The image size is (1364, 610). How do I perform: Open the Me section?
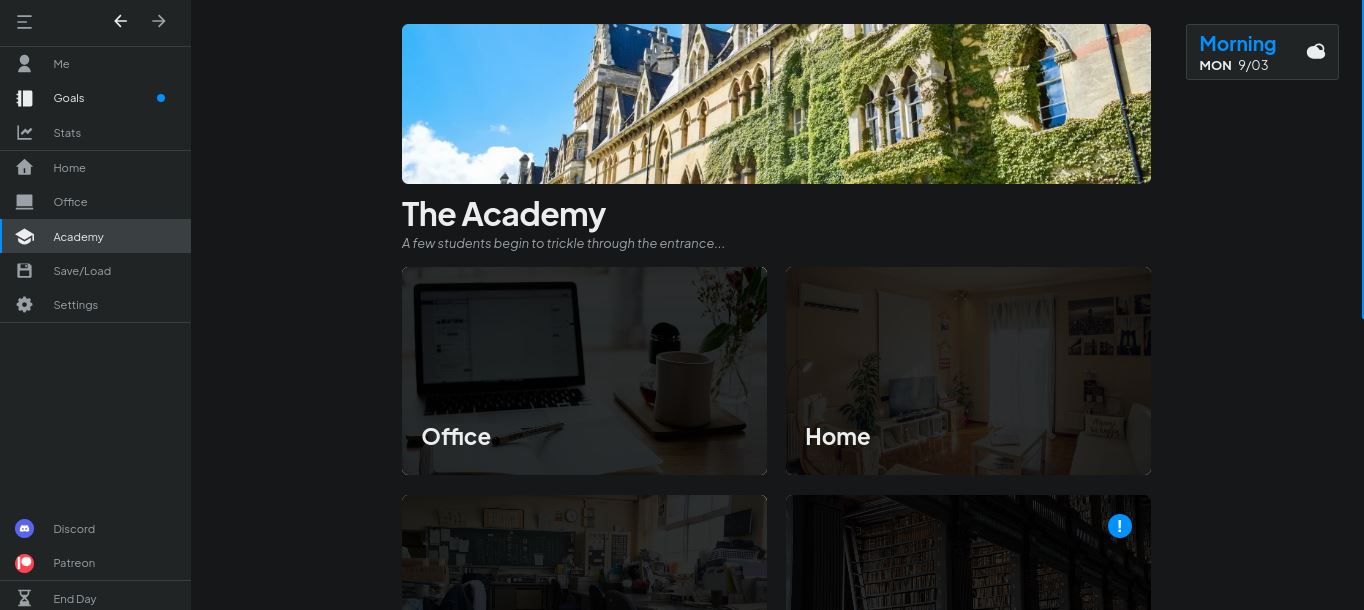coord(62,64)
